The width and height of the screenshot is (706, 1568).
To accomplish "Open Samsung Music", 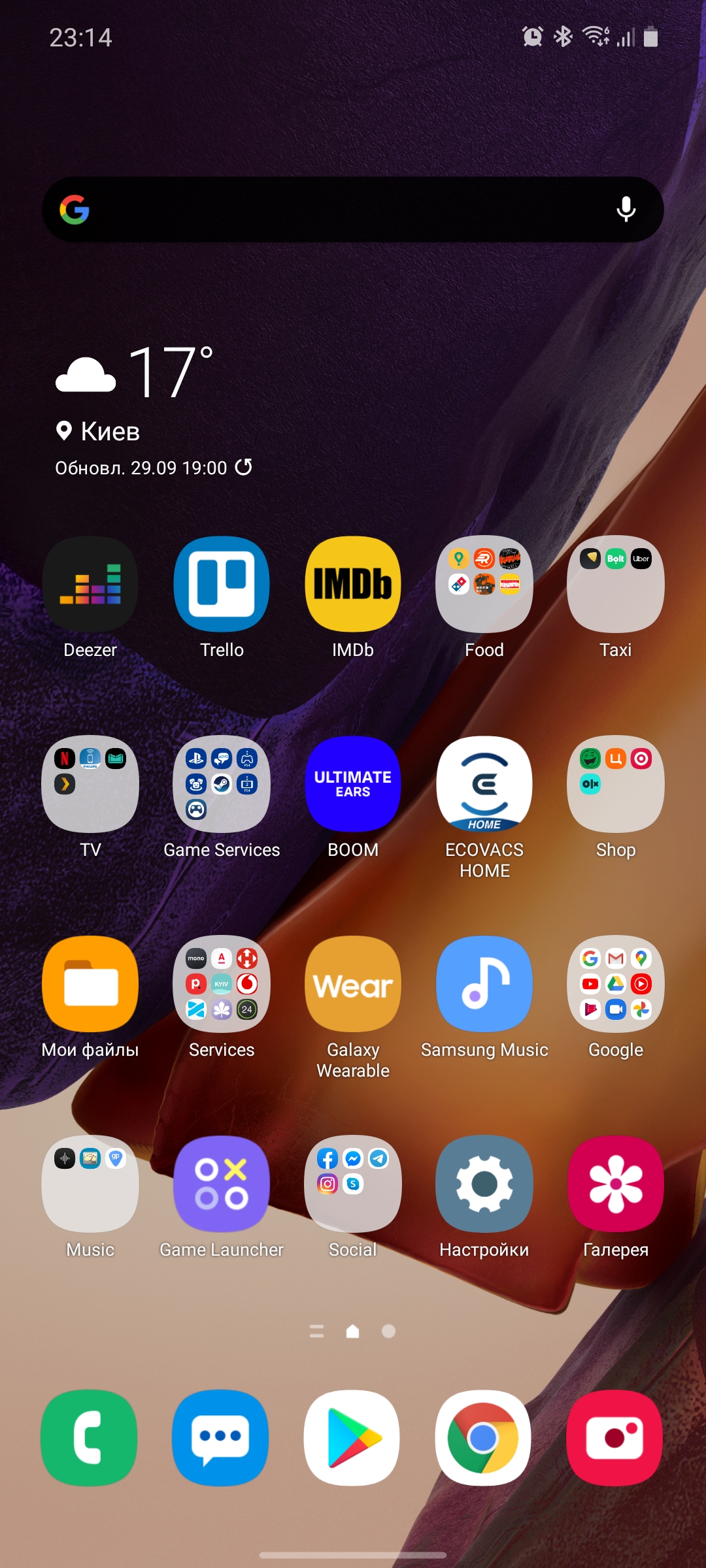I will point(484,984).
